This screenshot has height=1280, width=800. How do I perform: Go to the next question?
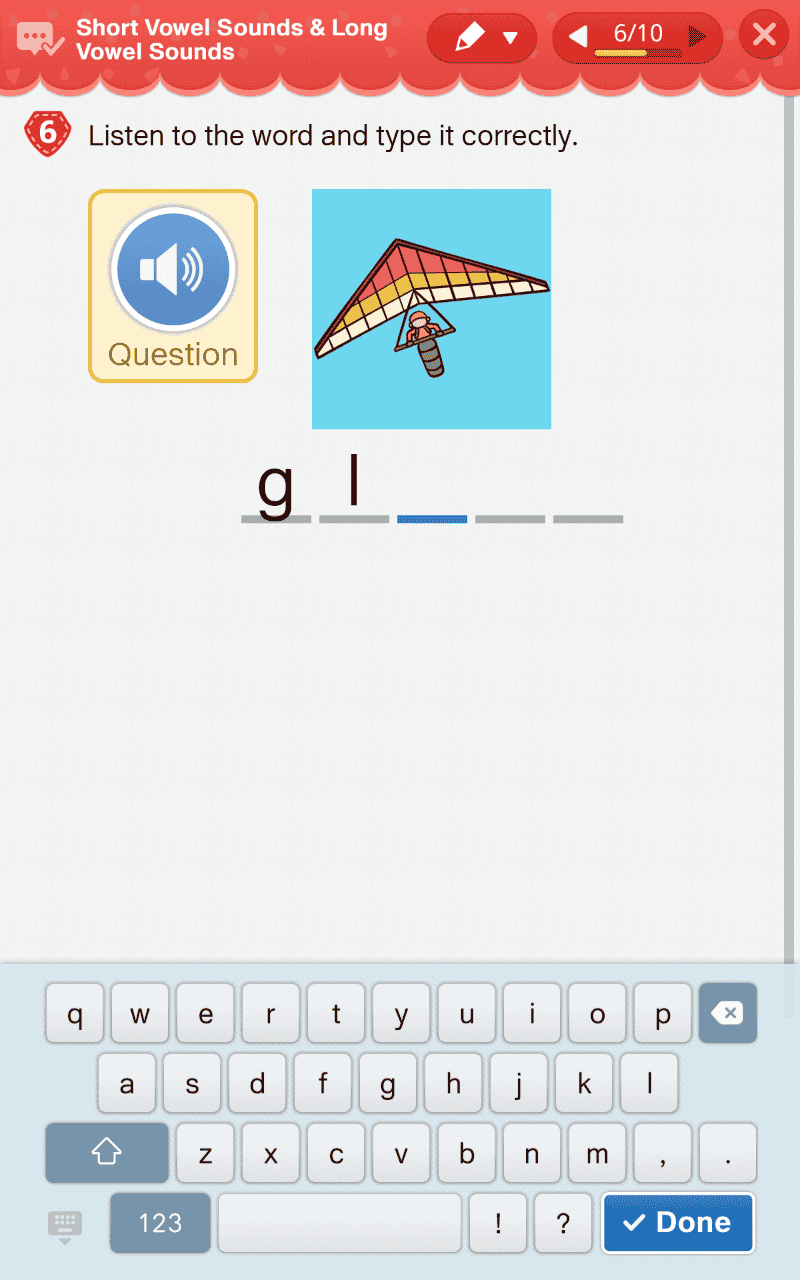pyautogui.click(x=698, y=38)
